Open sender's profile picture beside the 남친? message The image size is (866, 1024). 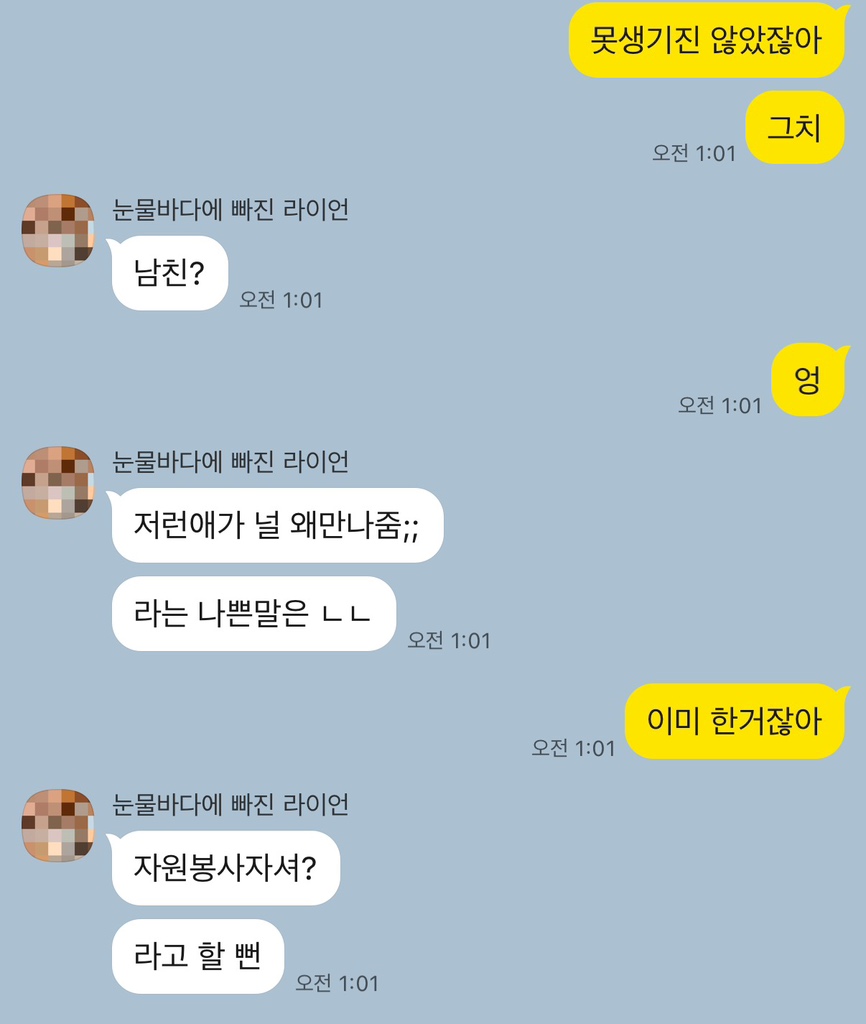pyautogui.click(x=58, y=231)
